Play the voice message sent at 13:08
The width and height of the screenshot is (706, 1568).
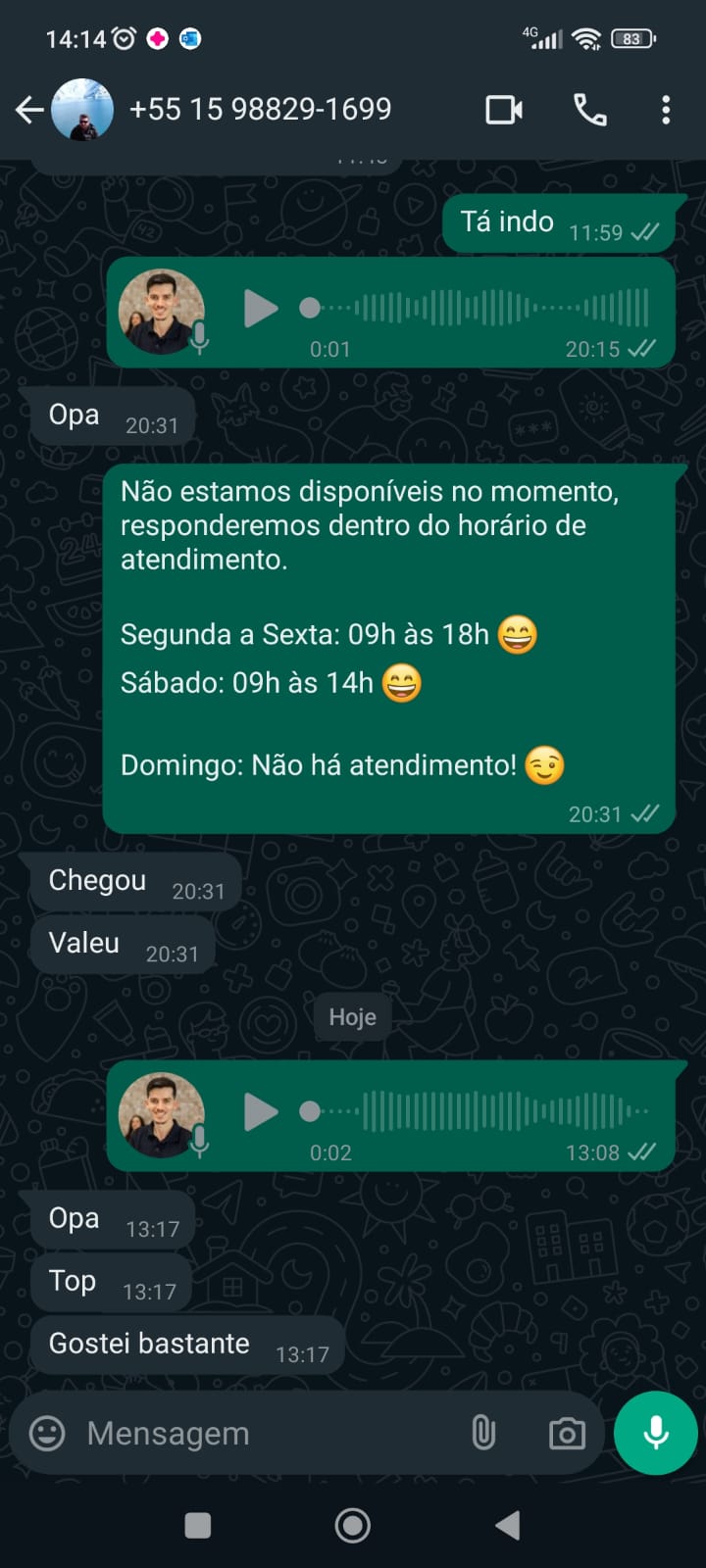[260, 1112]
